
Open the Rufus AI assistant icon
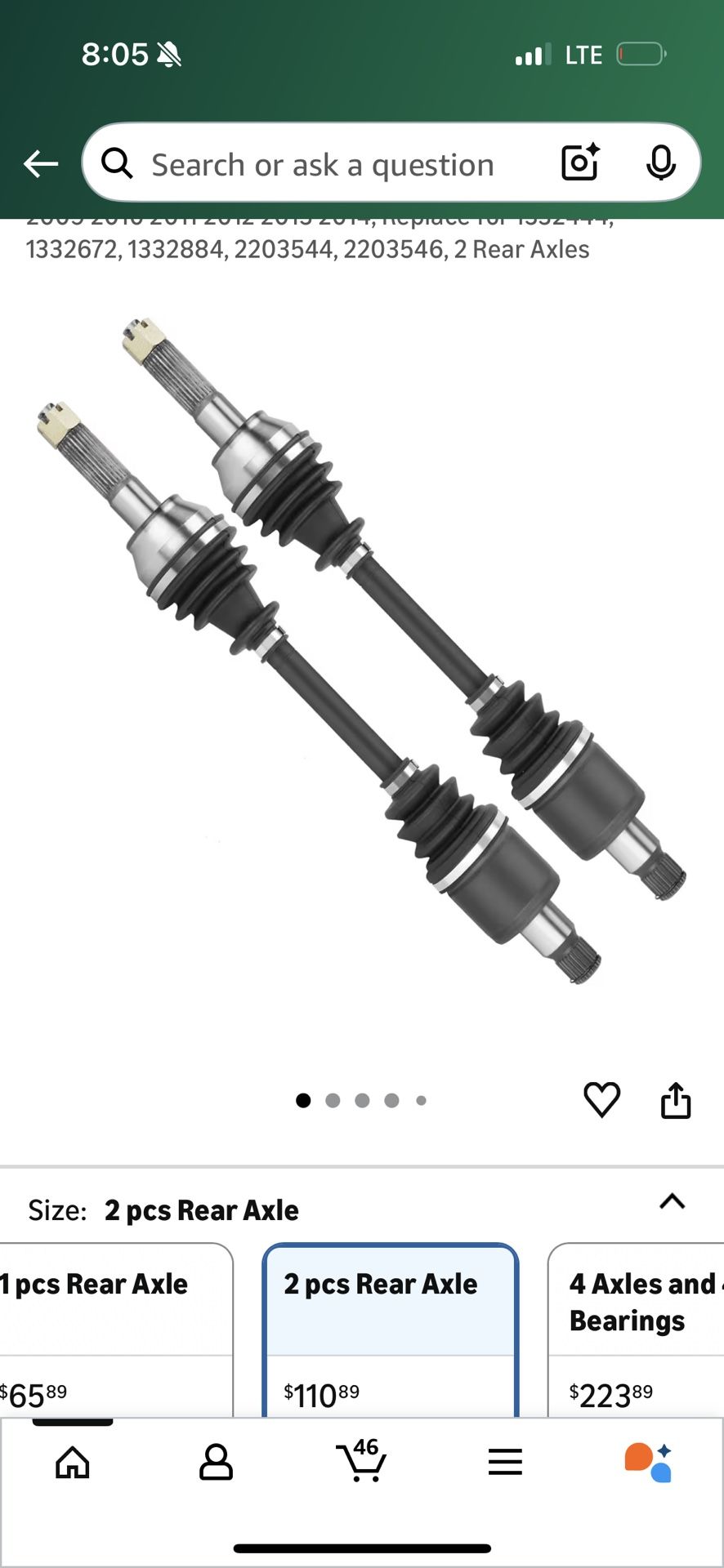(x=650, y=1462)
